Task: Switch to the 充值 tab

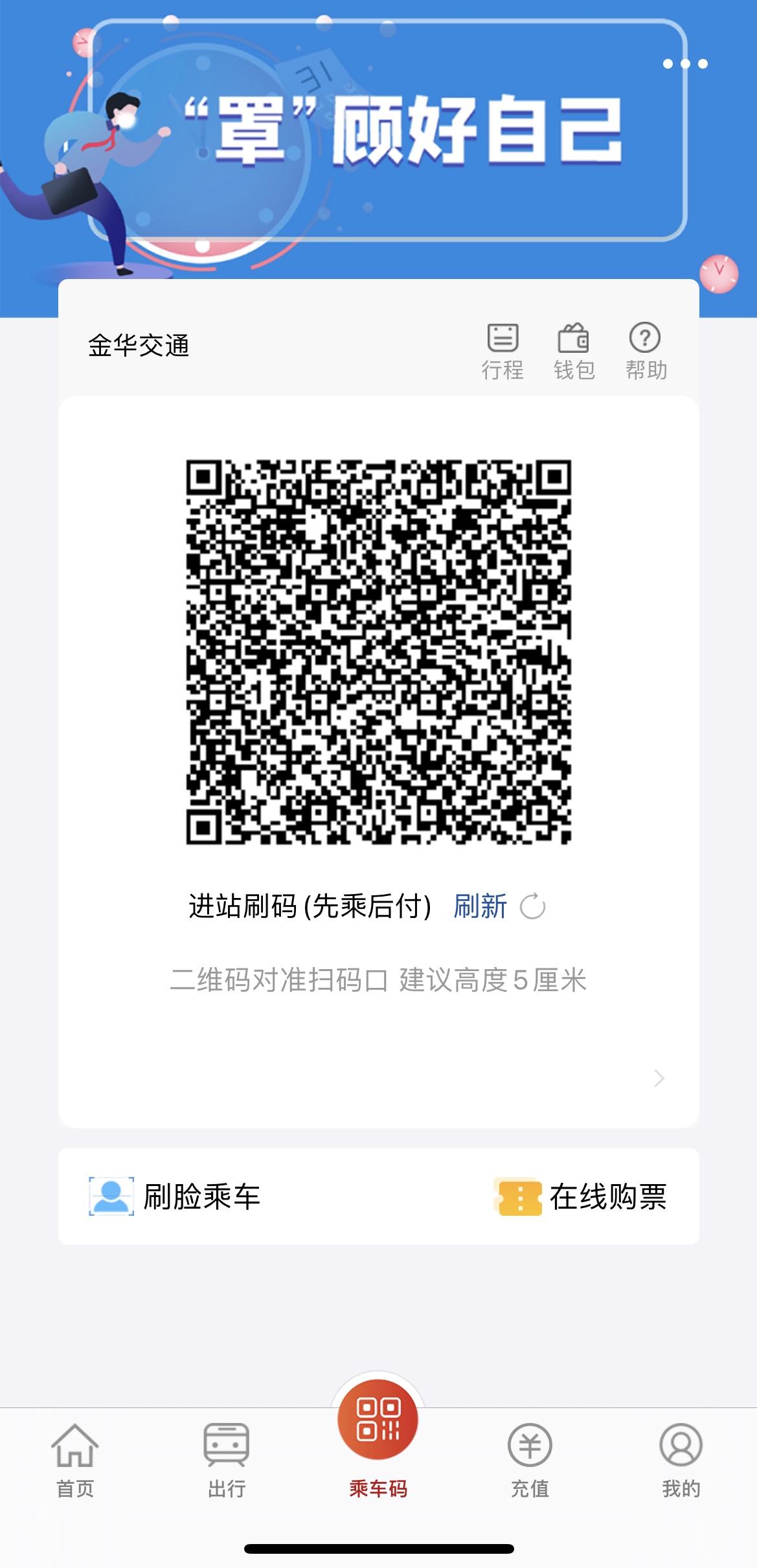Action: [x=530, y=1457]
